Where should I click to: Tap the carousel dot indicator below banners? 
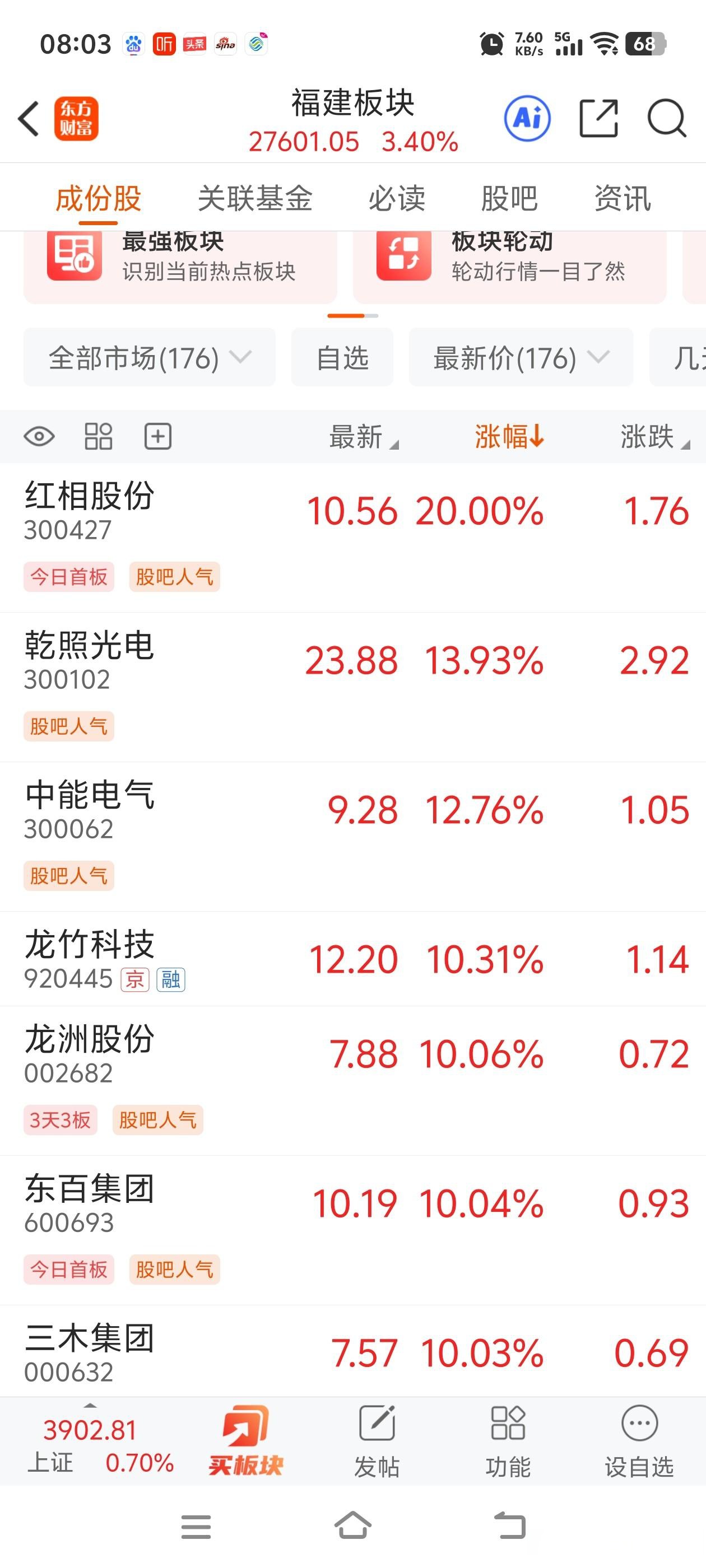pos(352,316)
